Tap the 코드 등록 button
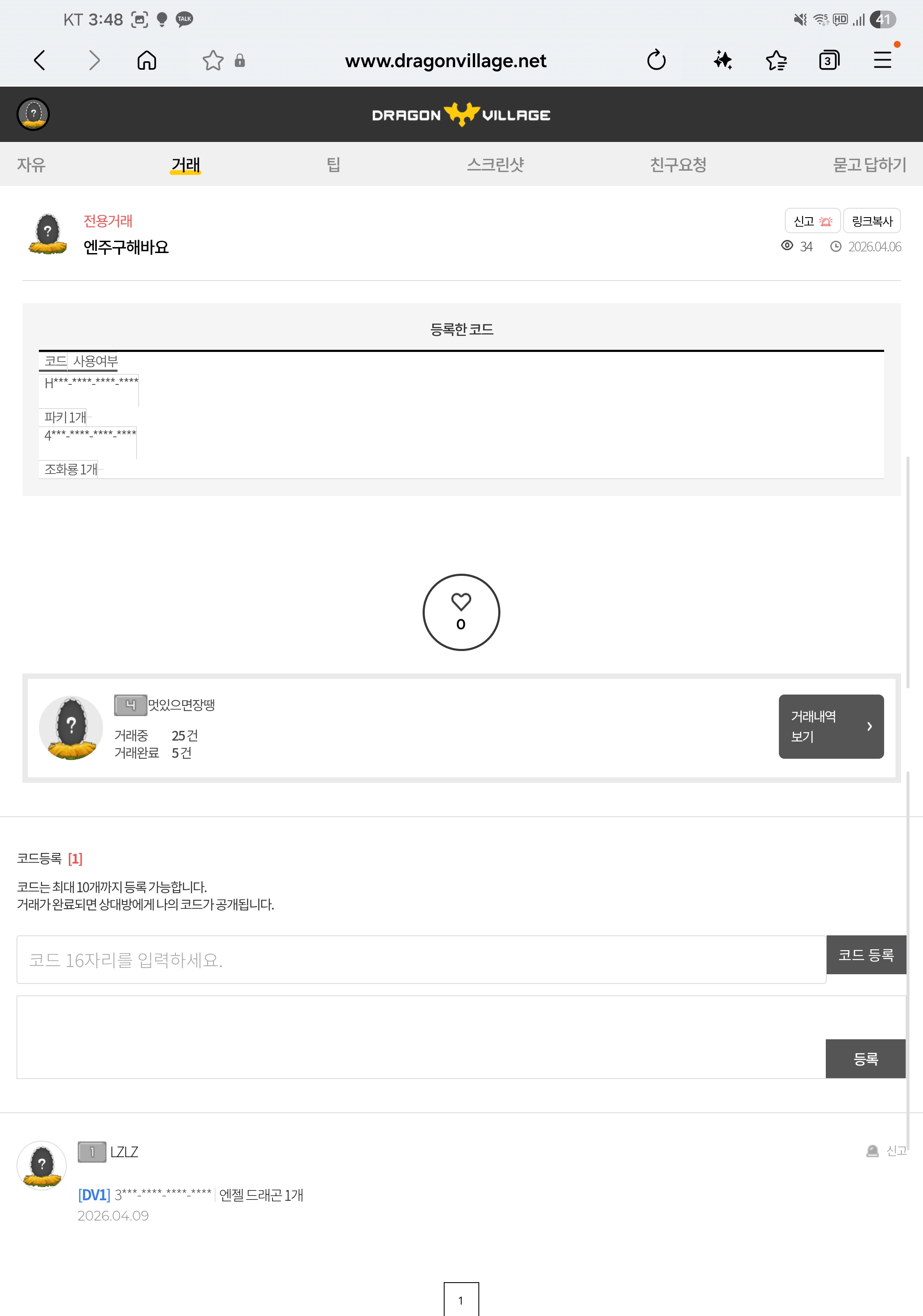The width and height of the screenshot is (923, 1316). pyautogui.click(x=866, y=955)
